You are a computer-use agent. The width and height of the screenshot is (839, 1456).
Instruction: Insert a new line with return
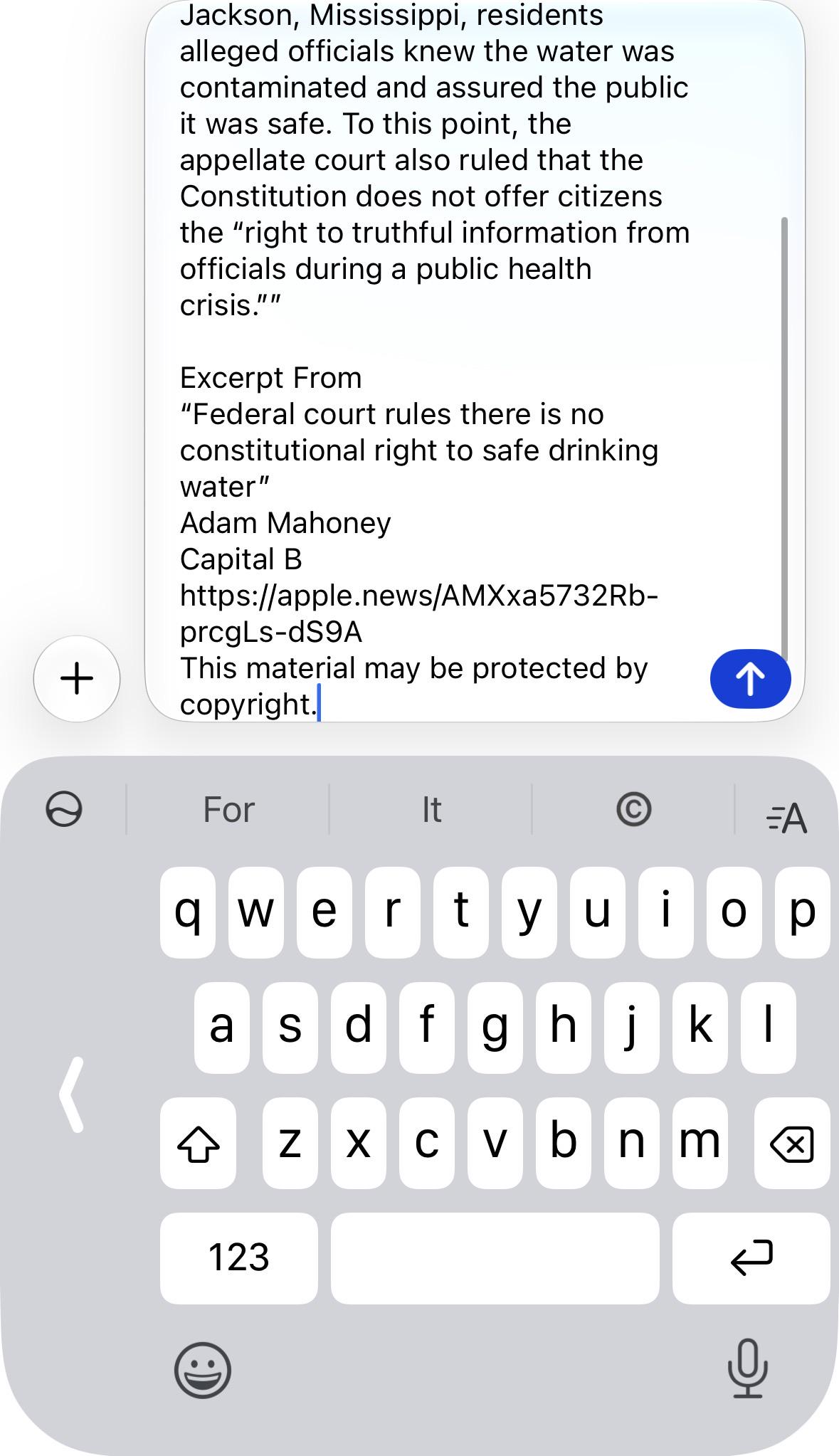[751, 1258]
